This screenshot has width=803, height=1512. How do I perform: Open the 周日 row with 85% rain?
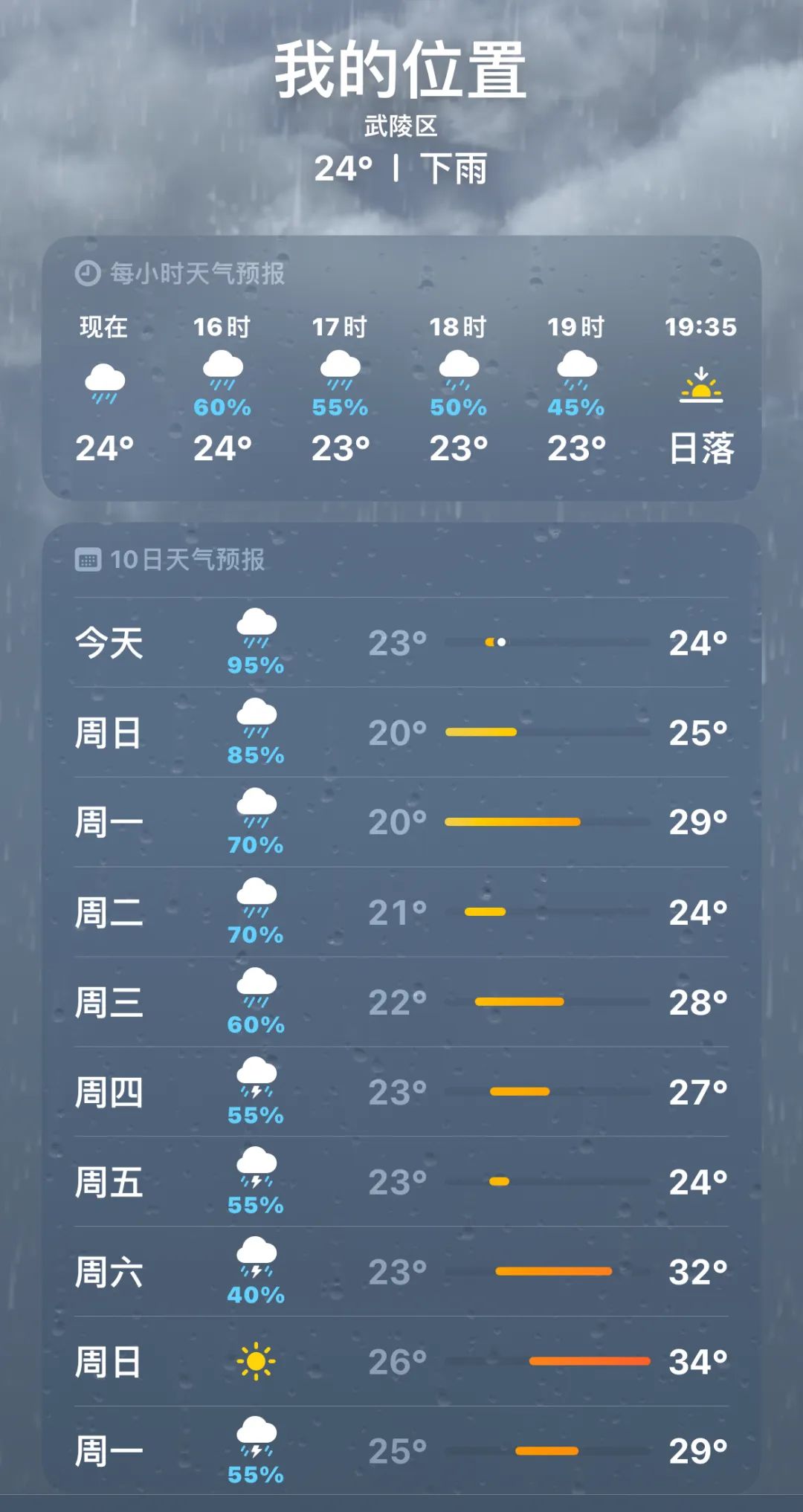(401, 732)
